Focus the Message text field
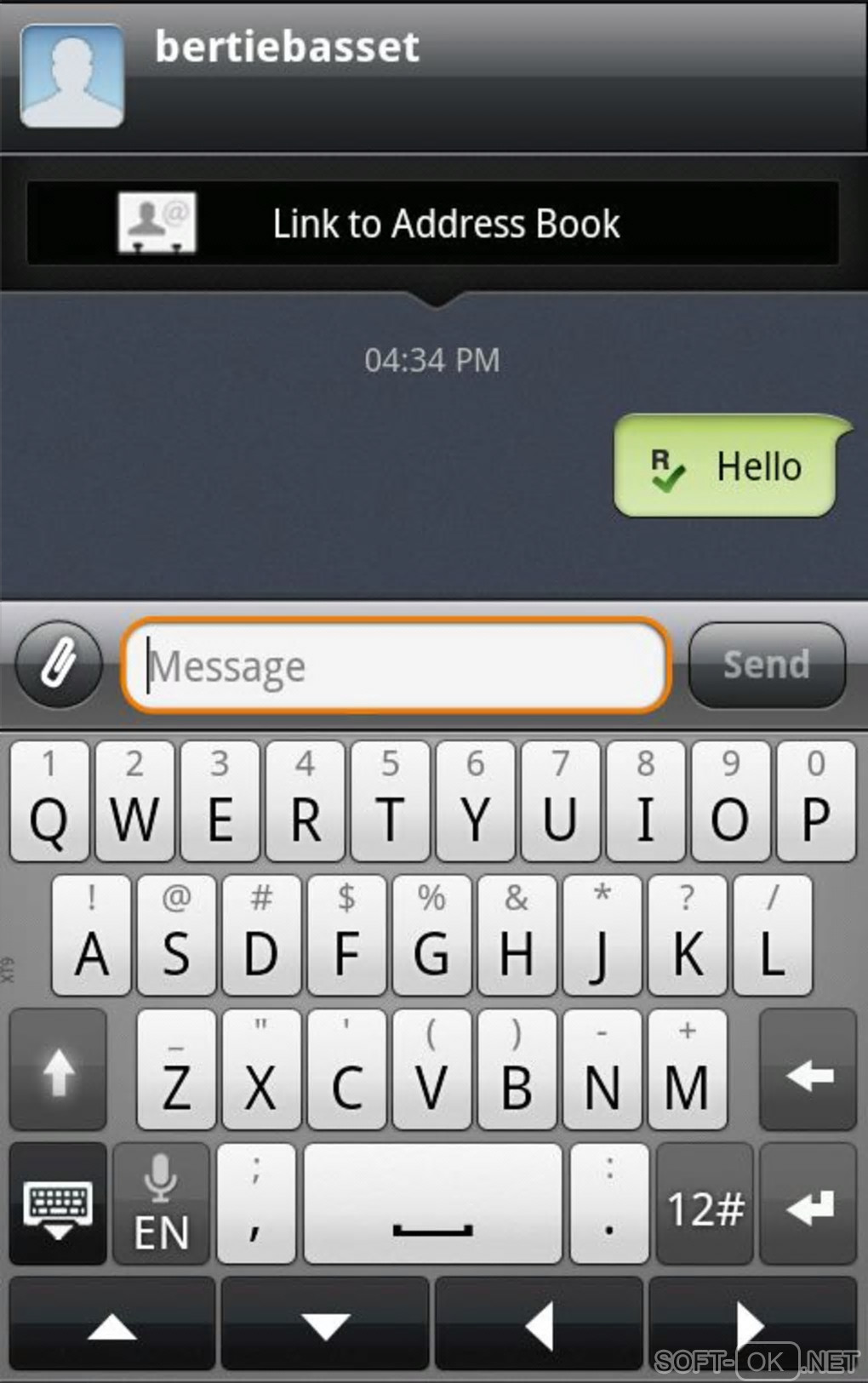 point(396,666)
